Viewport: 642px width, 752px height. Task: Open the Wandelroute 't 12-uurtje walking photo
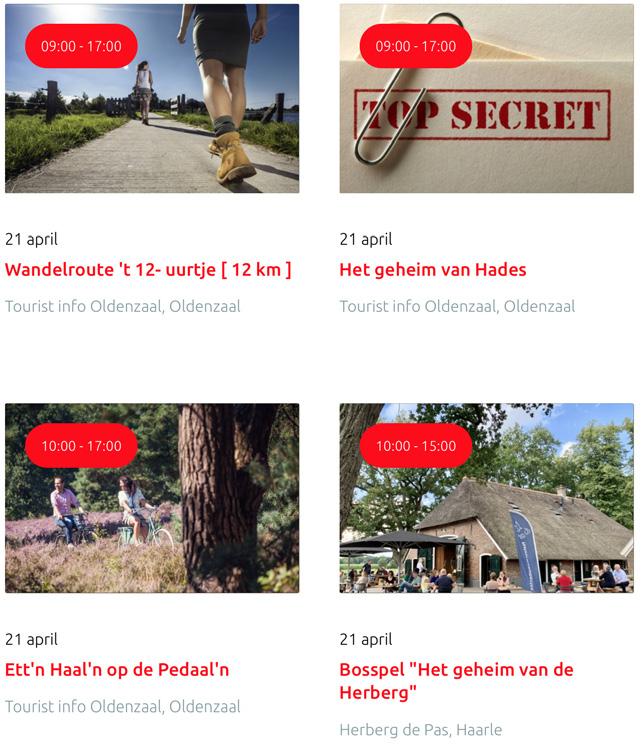point(152,98)
